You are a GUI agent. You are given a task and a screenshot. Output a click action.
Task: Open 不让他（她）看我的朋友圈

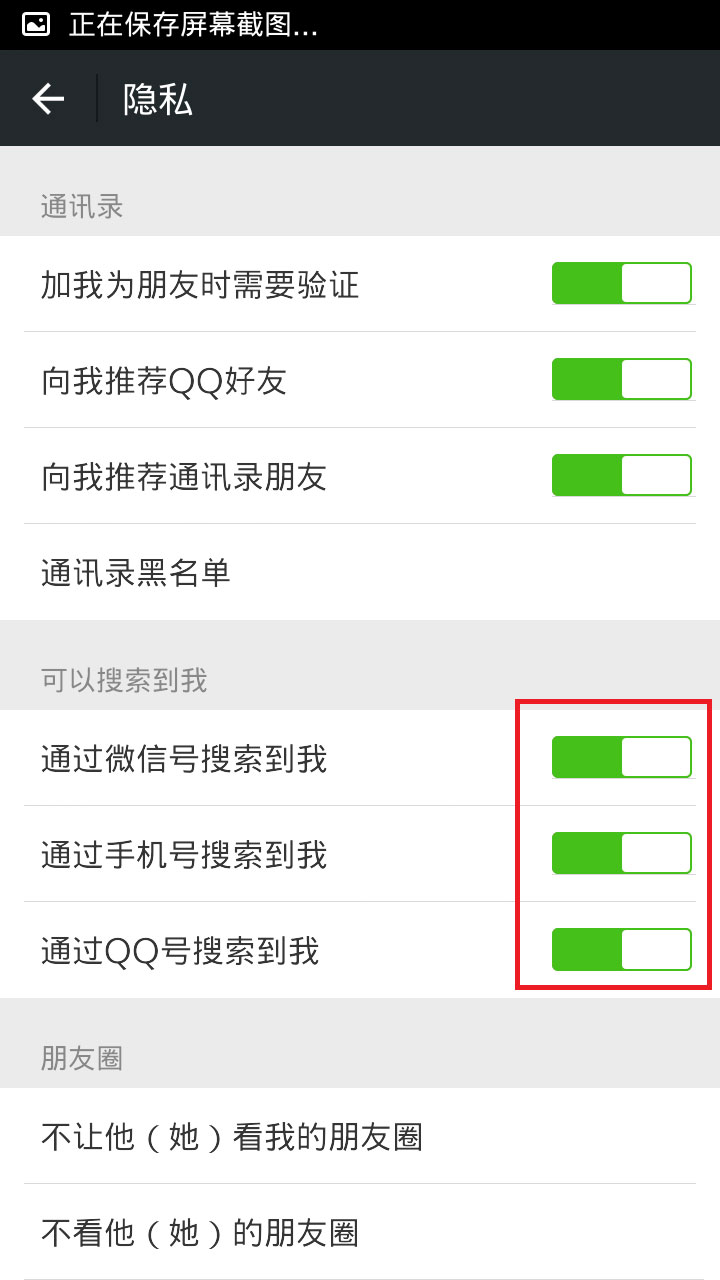coord(360,1137)
